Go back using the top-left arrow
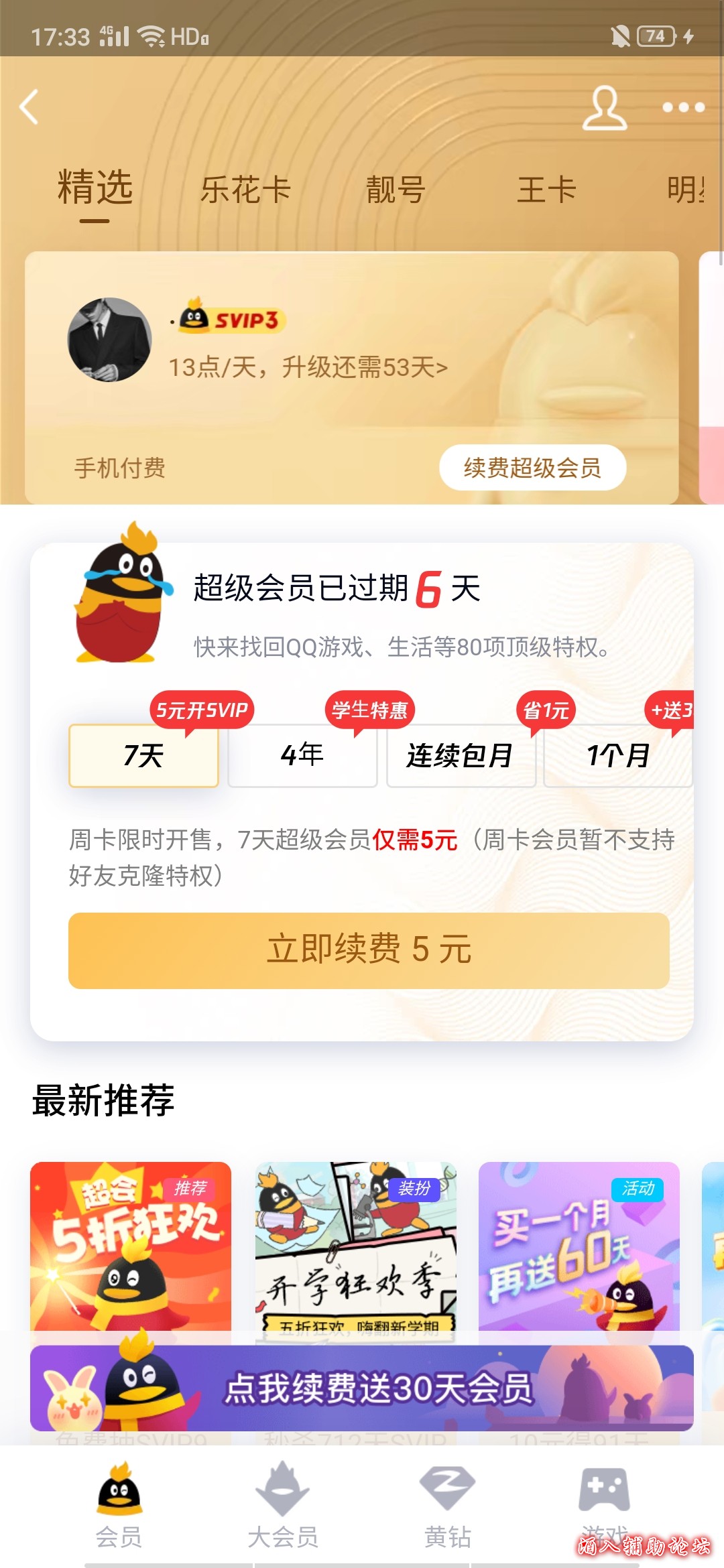The image size is (724, 1568). coord(29,107)
